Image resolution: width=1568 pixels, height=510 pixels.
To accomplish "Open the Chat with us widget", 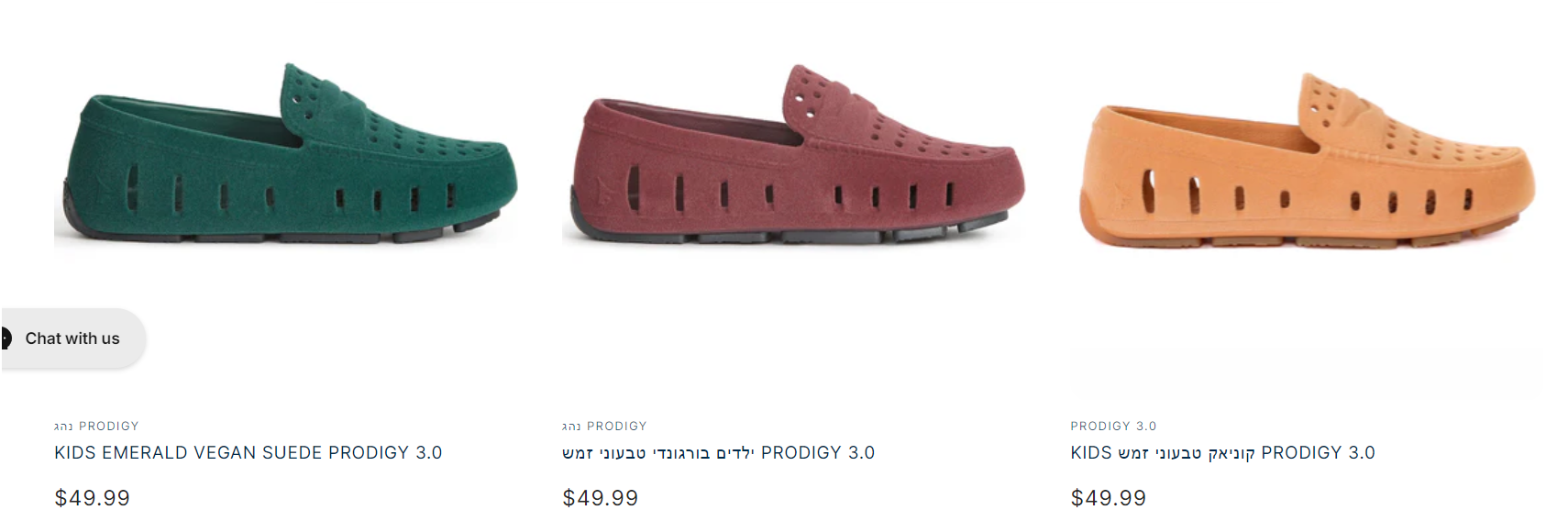I will click(x=72, y=338).
